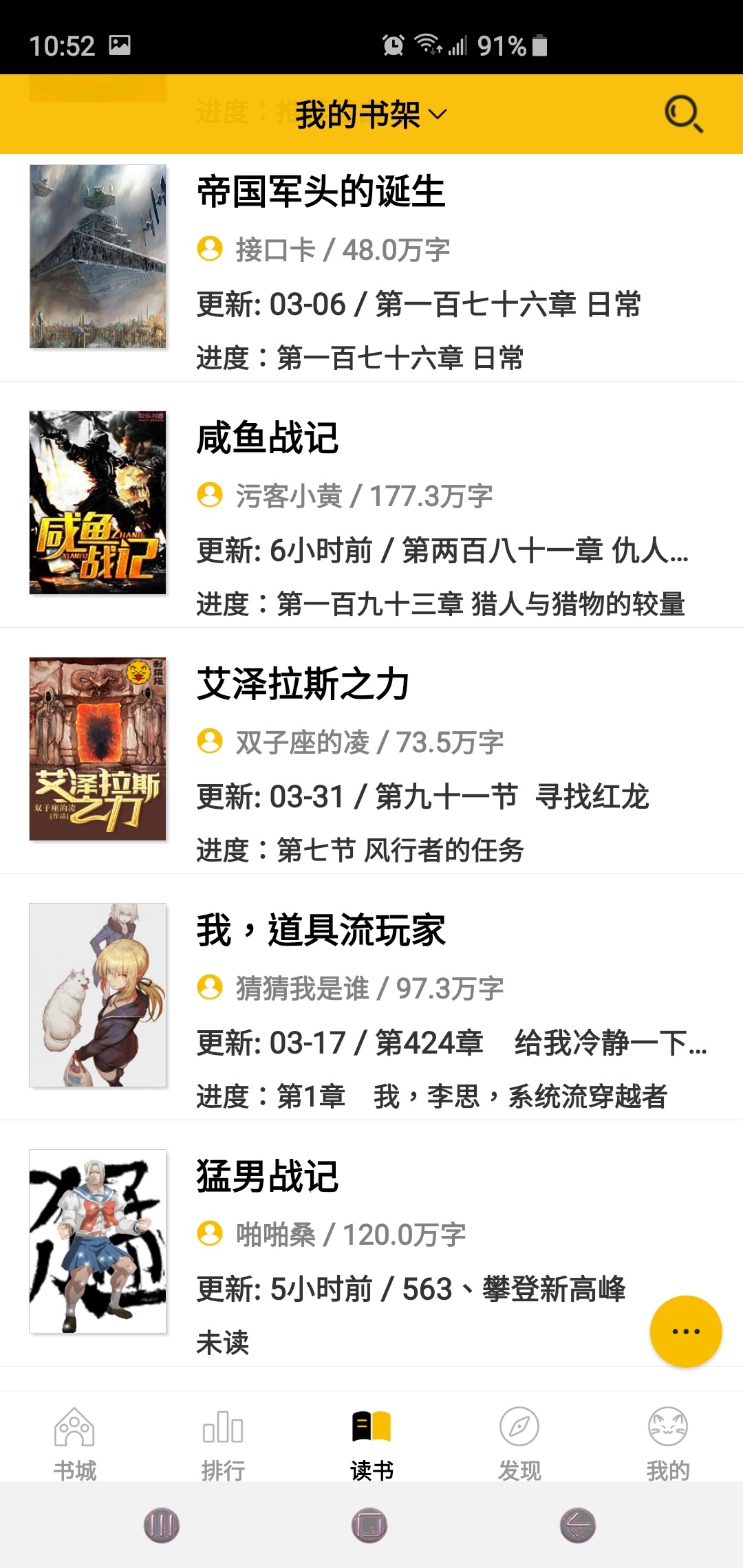The height and width of the screenshot is (1568, 743).
Task: Tap the system home button
Action: (369, 1525)
